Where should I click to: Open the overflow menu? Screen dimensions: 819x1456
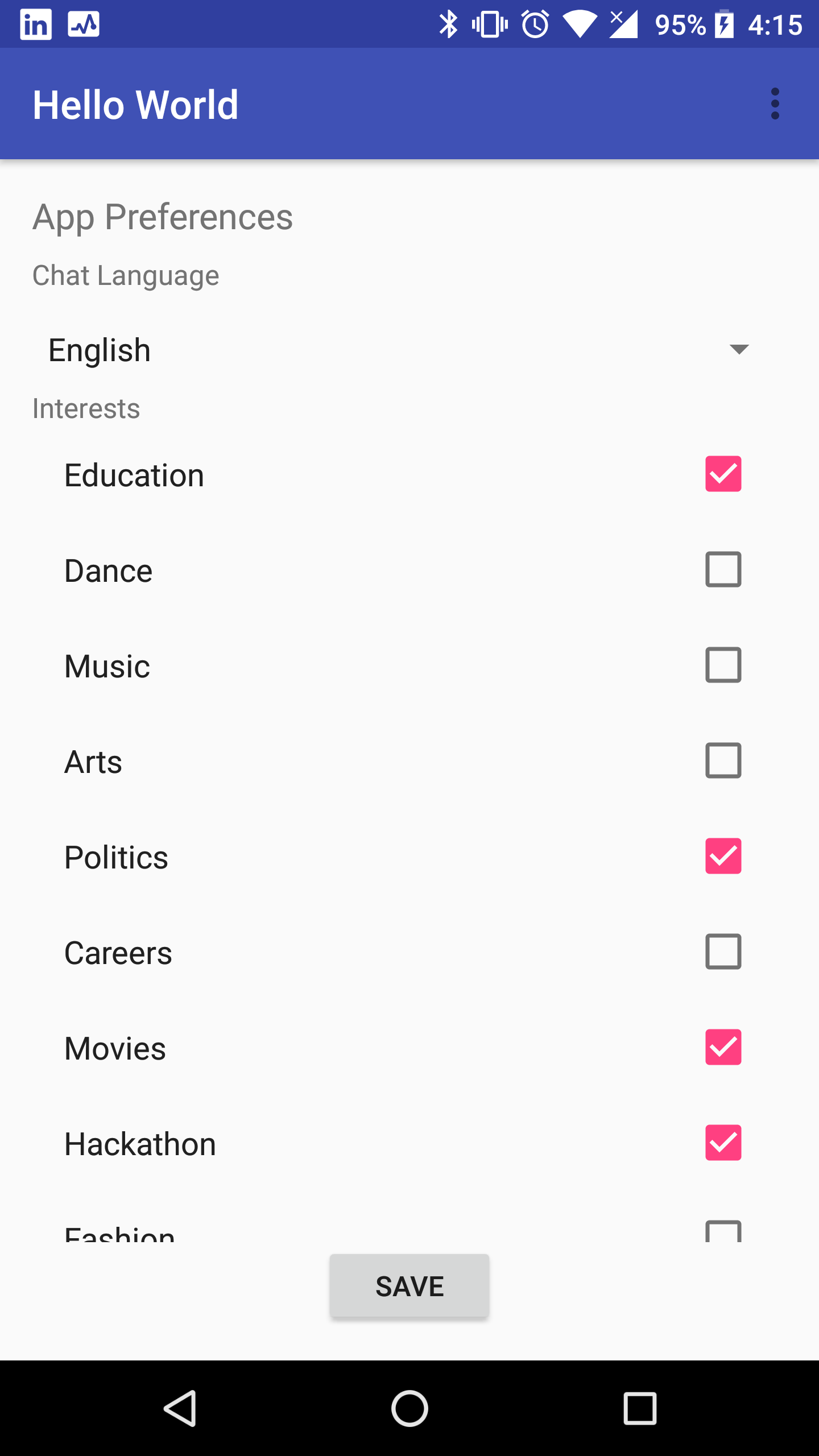[x=775, y=104]
